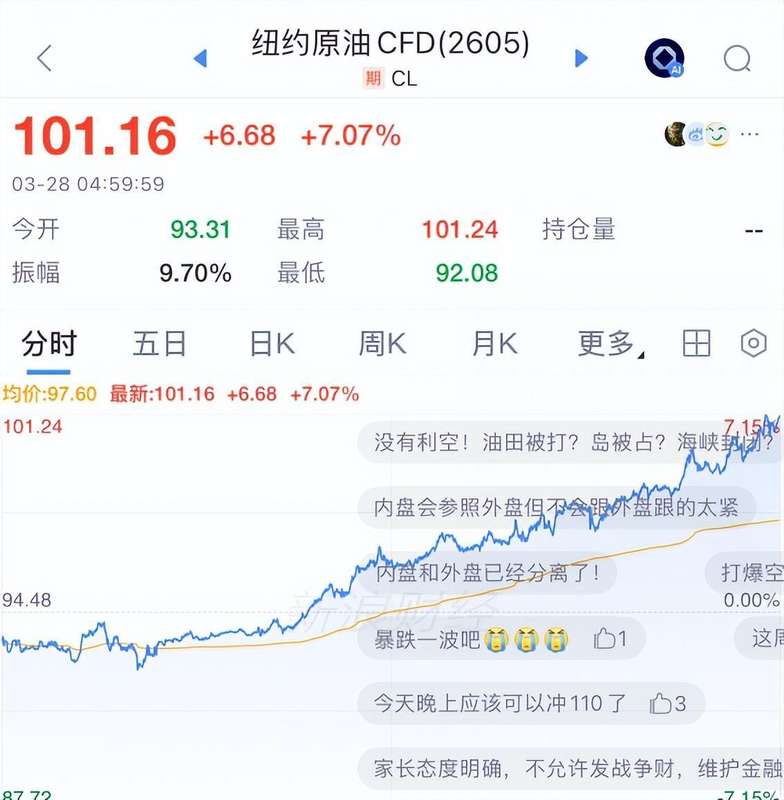
Task: Select the currently active 分时 tab
Action: click(x=50, y=343)
